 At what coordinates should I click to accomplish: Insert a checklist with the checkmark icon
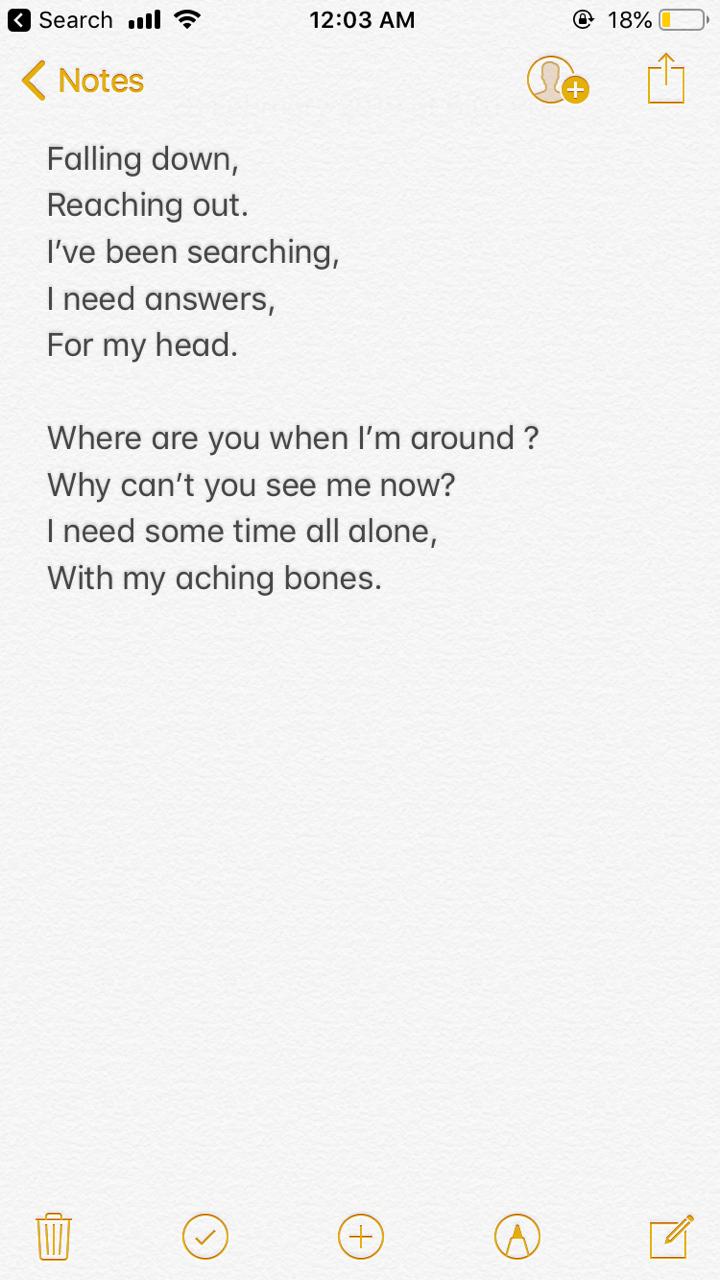pyautogui.click(x=205, y=1237)
